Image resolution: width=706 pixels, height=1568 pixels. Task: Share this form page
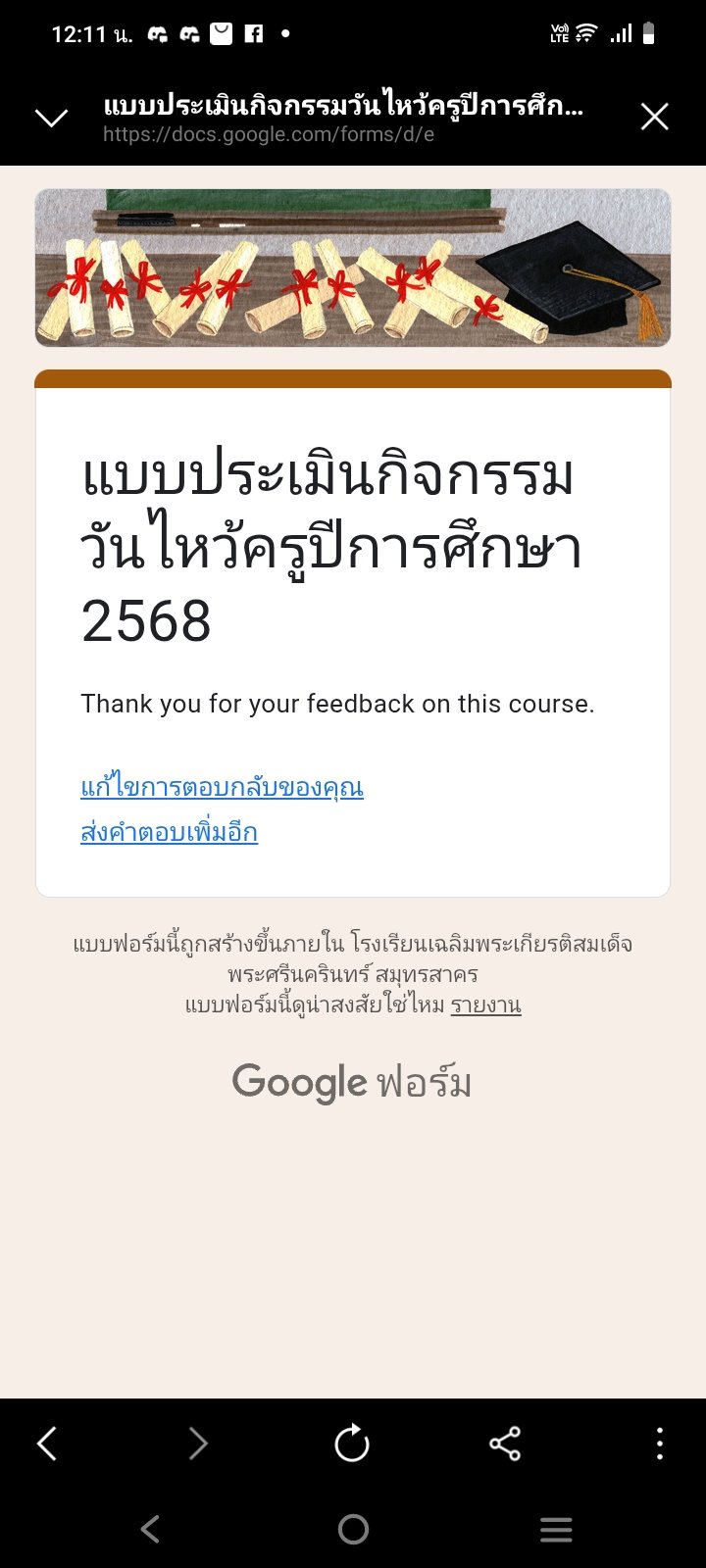pyautogui.click(x=505, y=1443)
